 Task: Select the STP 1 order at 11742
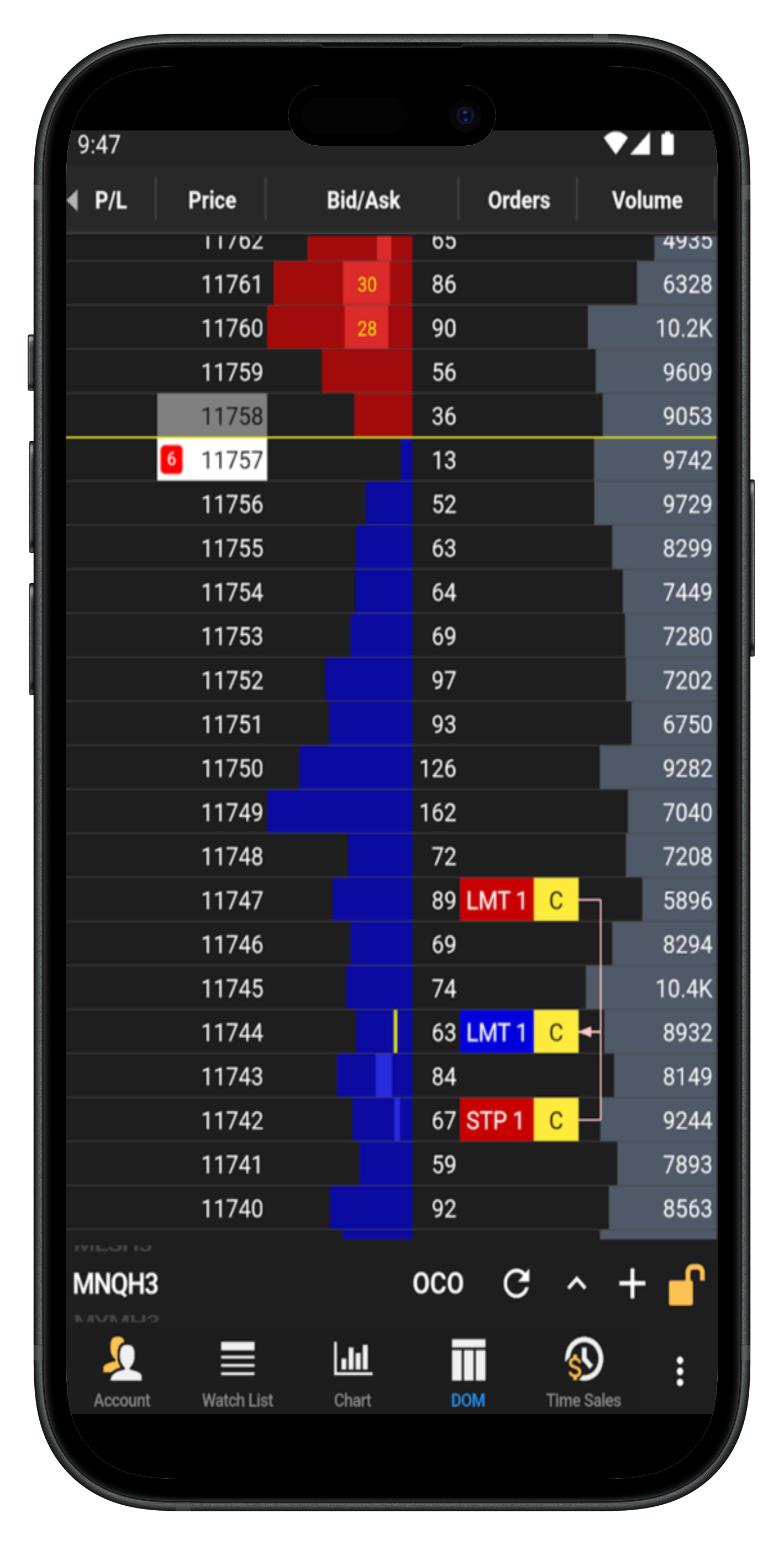pyautogui.click(x=496, y=1121)
